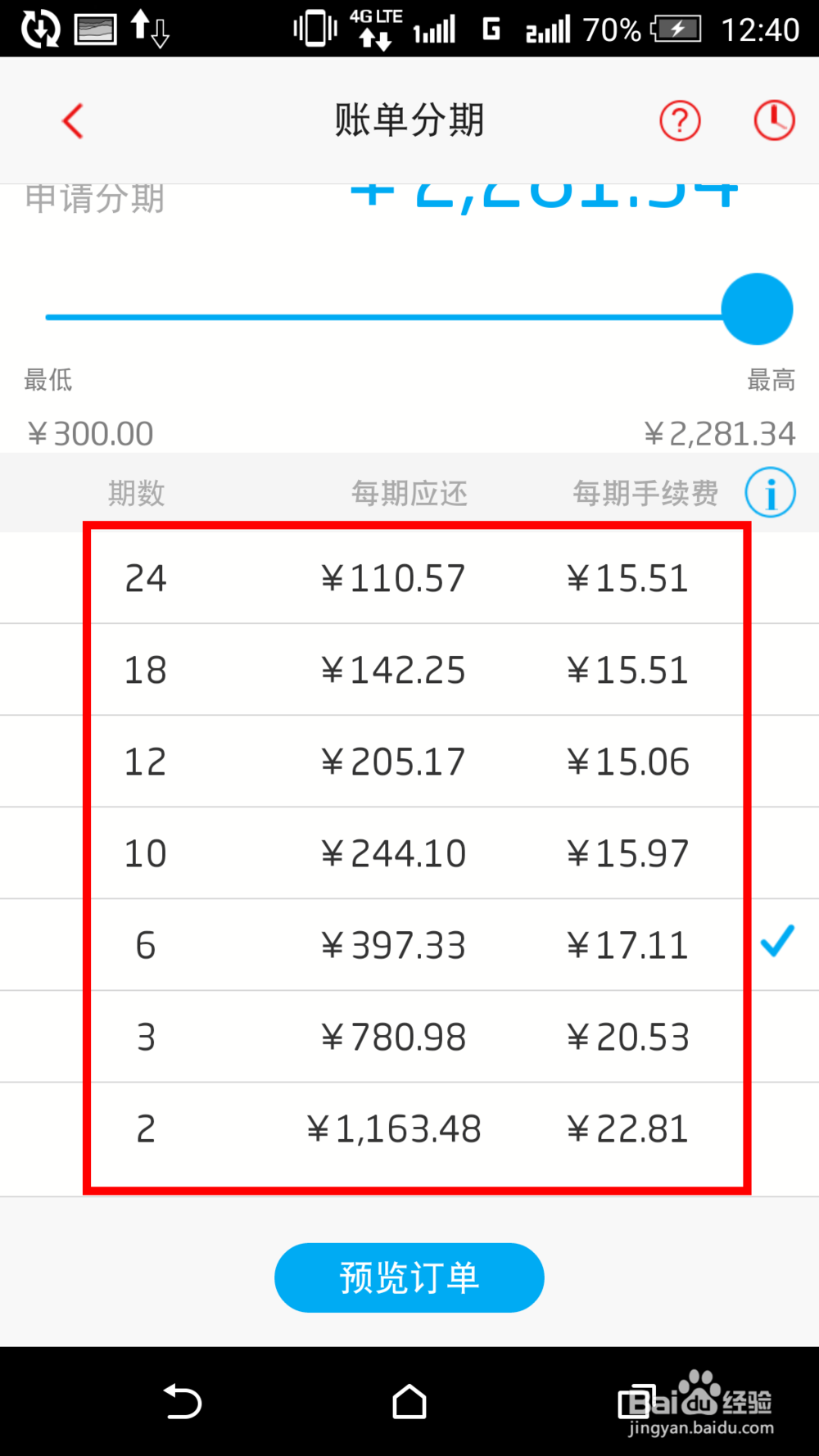The width and height of the screenshot is (819, 1456).
Task: Tap the back arrow on the title bar
Action: (x=72, y=120)
